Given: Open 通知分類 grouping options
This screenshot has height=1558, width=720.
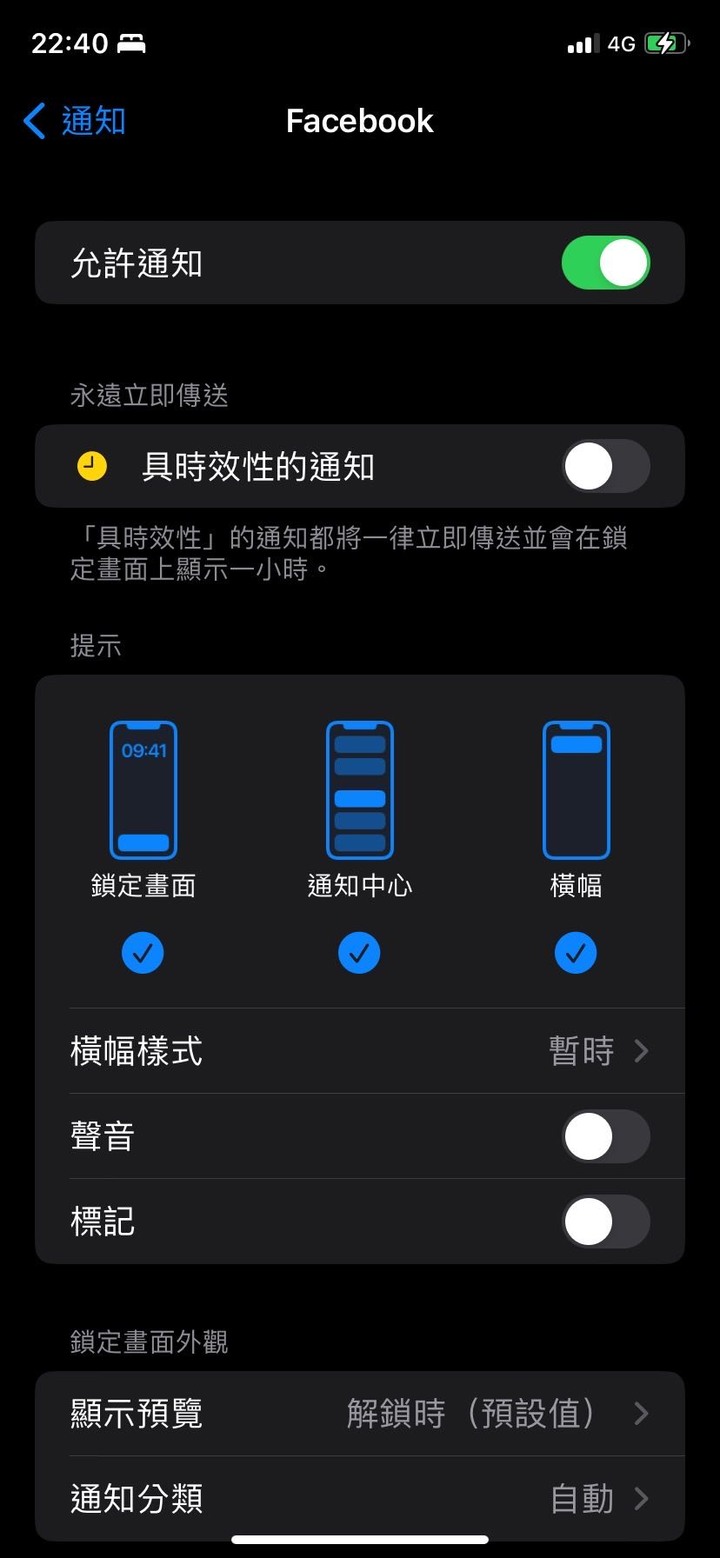Looking at the screenshot, I should click(360, 1498).
